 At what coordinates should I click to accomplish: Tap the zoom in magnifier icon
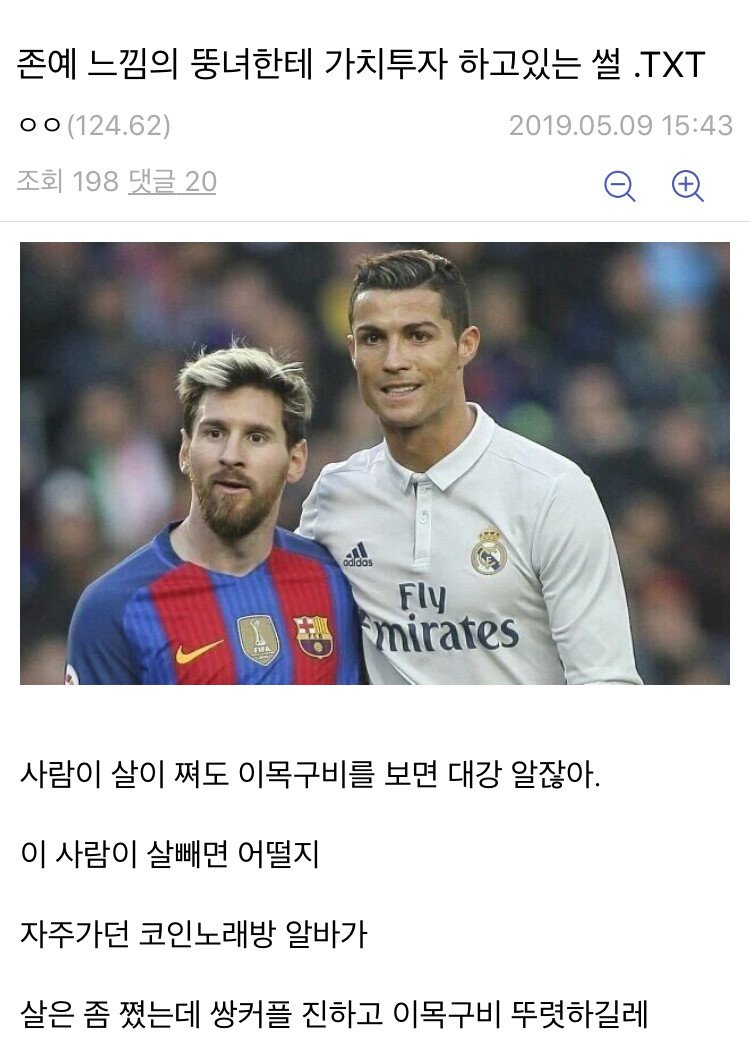[687, 185]
